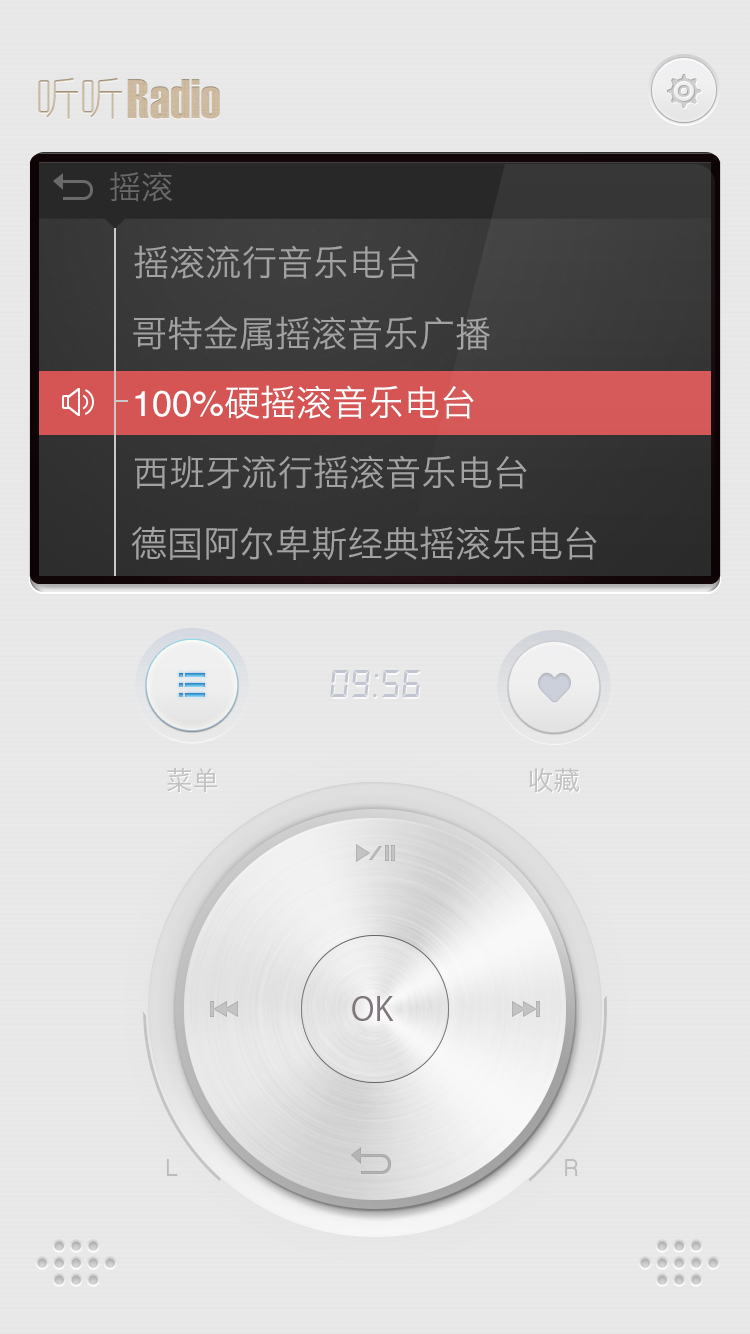
Task: Open the settings gear icon
Action: point(683,90)
